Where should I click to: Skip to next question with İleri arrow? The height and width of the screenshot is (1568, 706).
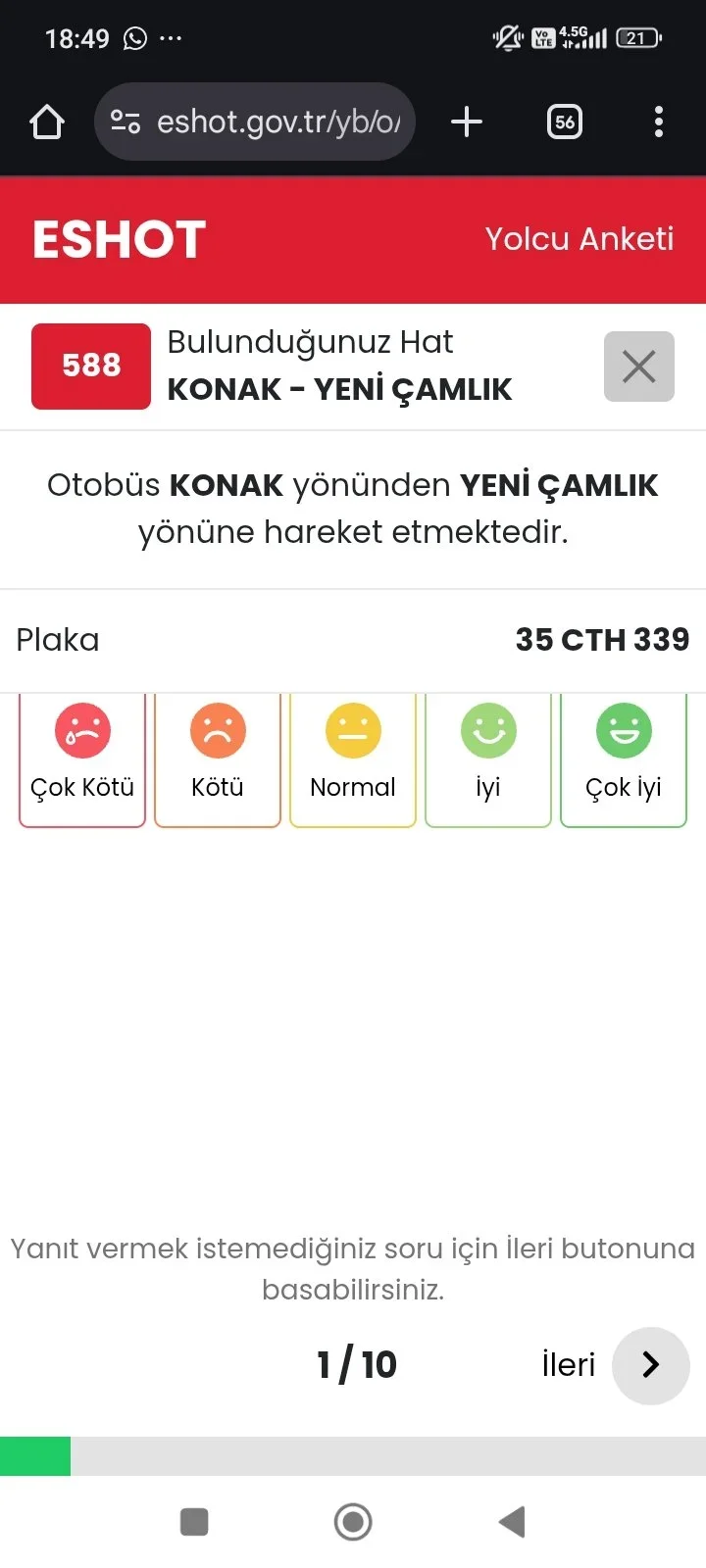point(650,1365)
